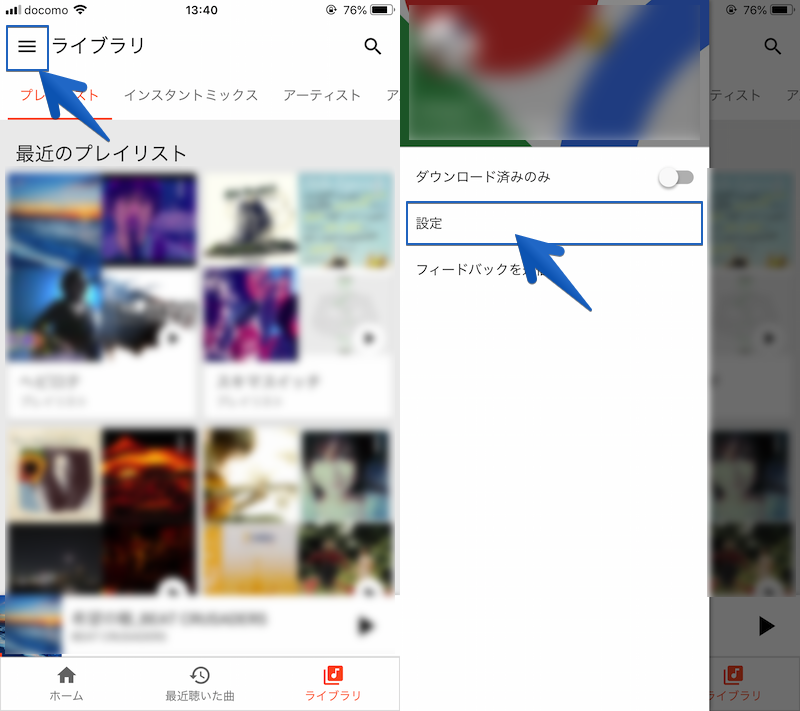Open the hamburger drawer menu

coord(27,47)
